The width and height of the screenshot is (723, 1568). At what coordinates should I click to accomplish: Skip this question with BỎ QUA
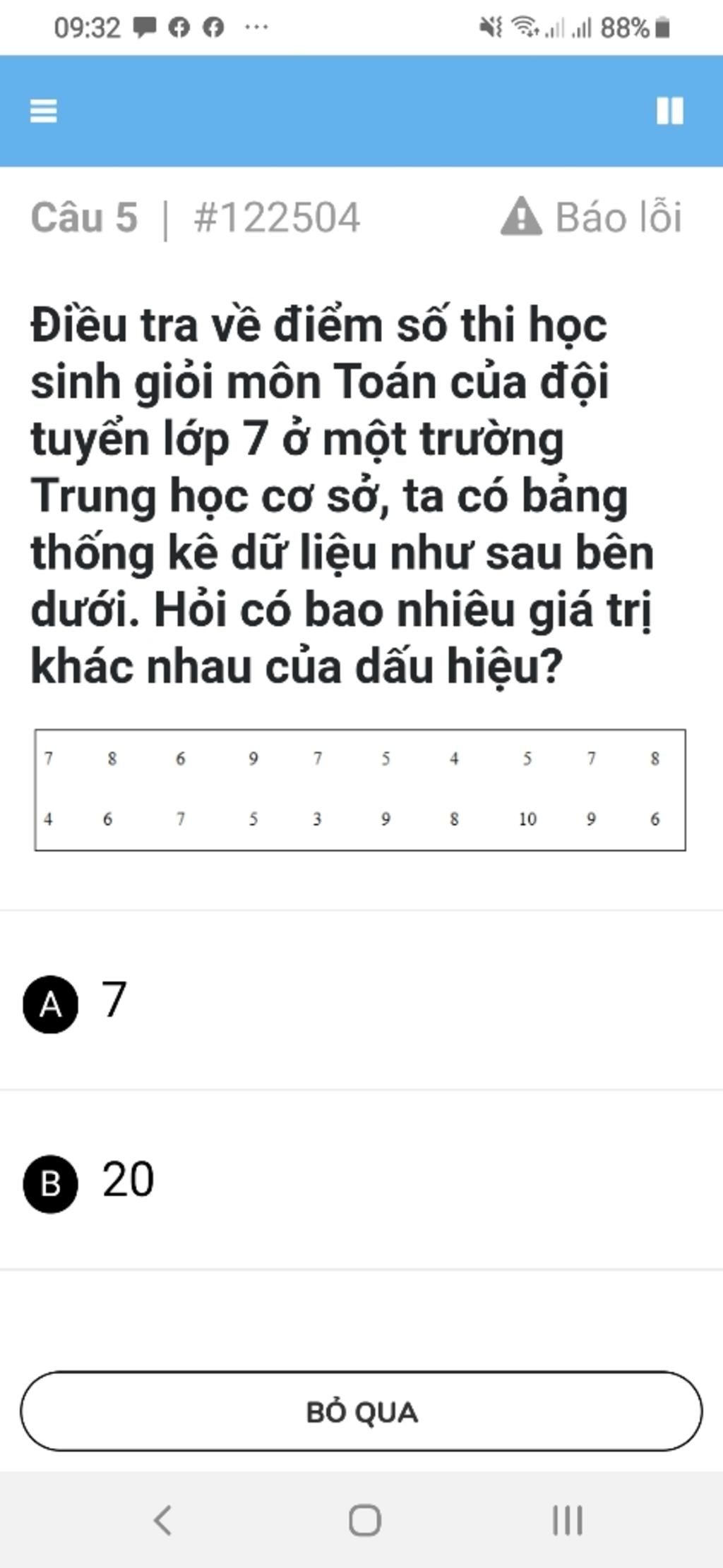point(361,1411)
